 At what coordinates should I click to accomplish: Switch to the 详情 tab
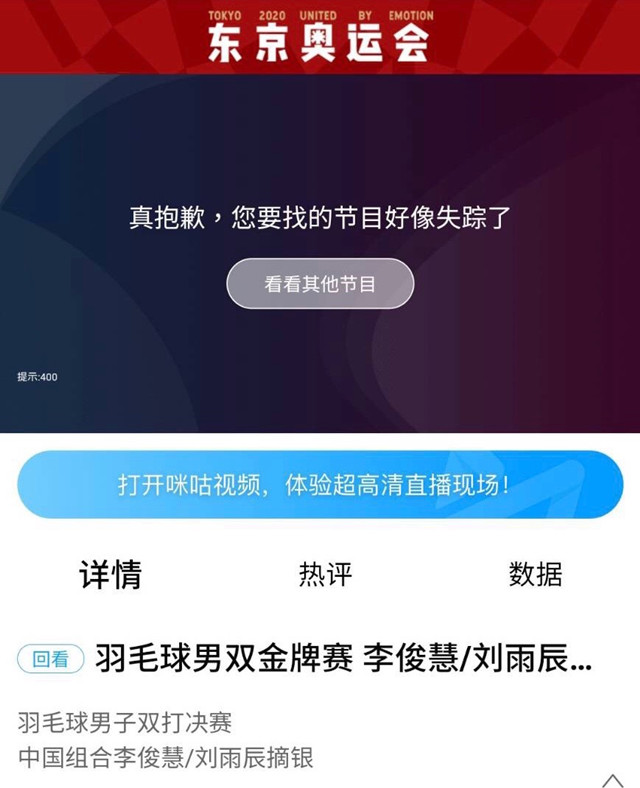coord(110,574)
